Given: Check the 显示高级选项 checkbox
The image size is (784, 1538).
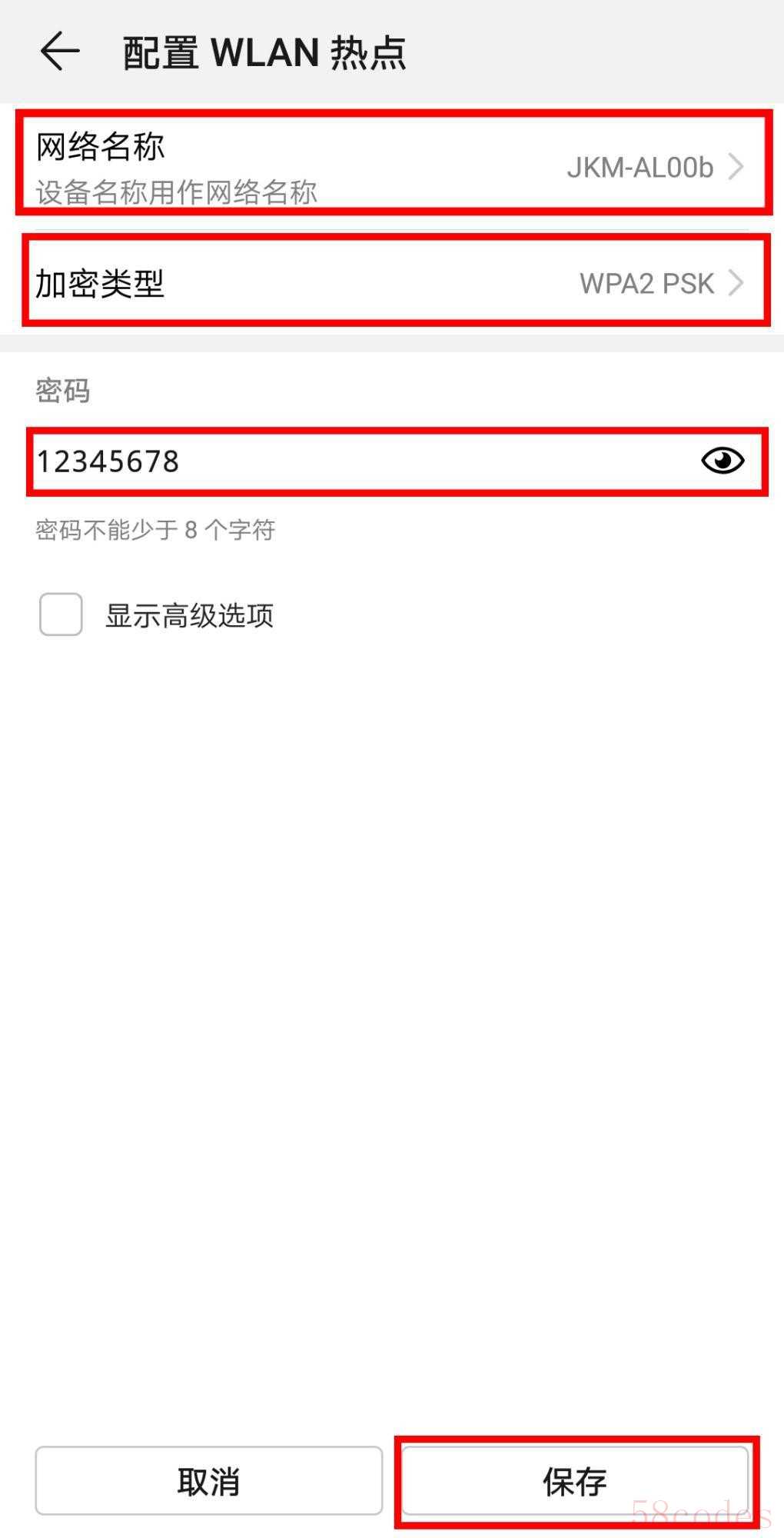Looking at the screenshot, I should pyautogui.click(x=61, y=614).
